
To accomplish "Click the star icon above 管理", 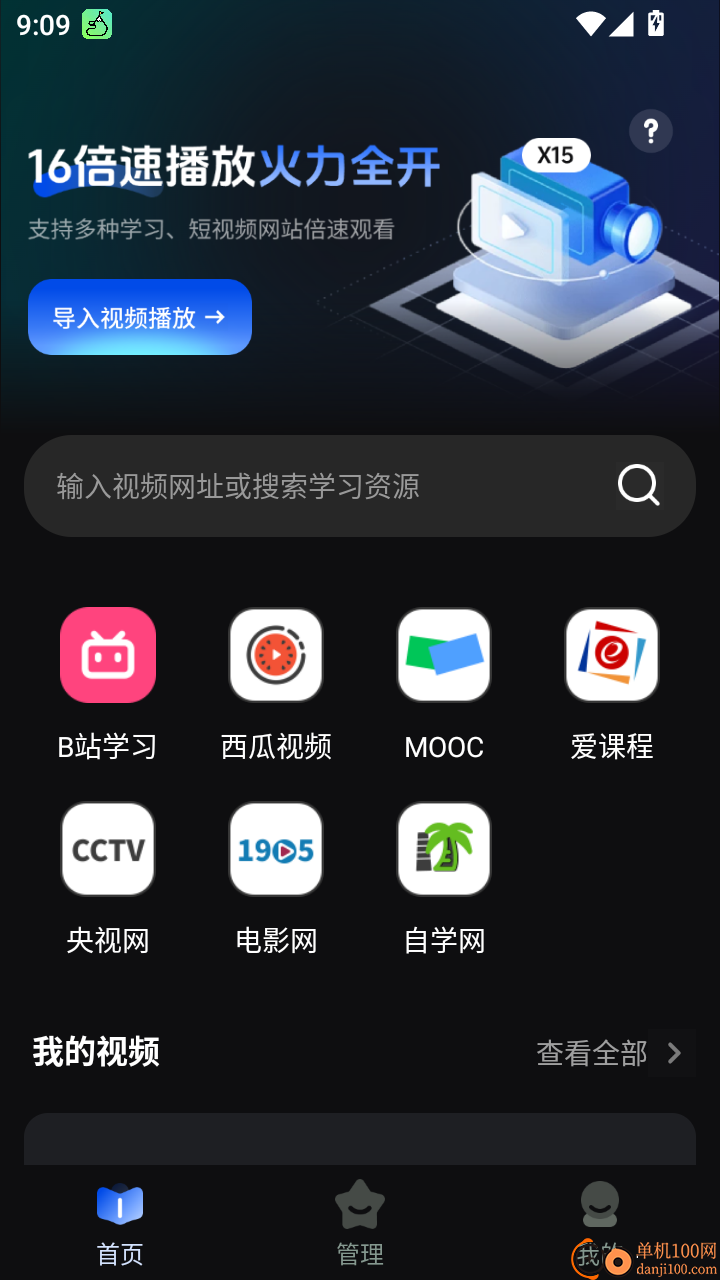I will (x=360, y=1205).
